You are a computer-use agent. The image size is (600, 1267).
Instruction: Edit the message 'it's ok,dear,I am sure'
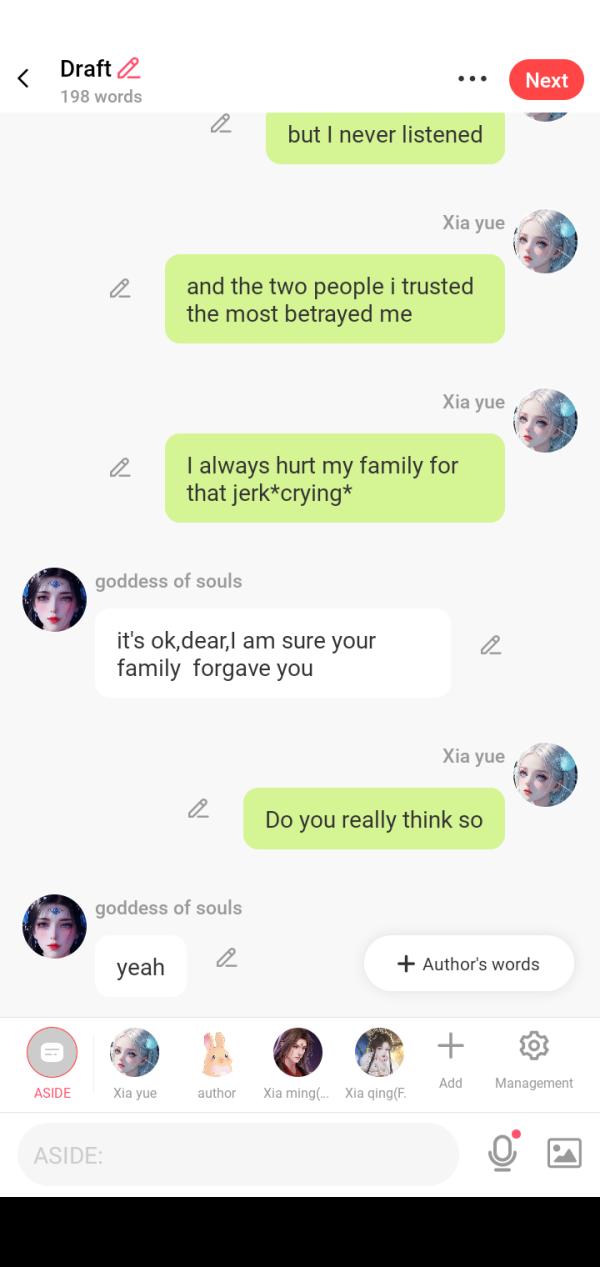[490, 646]
